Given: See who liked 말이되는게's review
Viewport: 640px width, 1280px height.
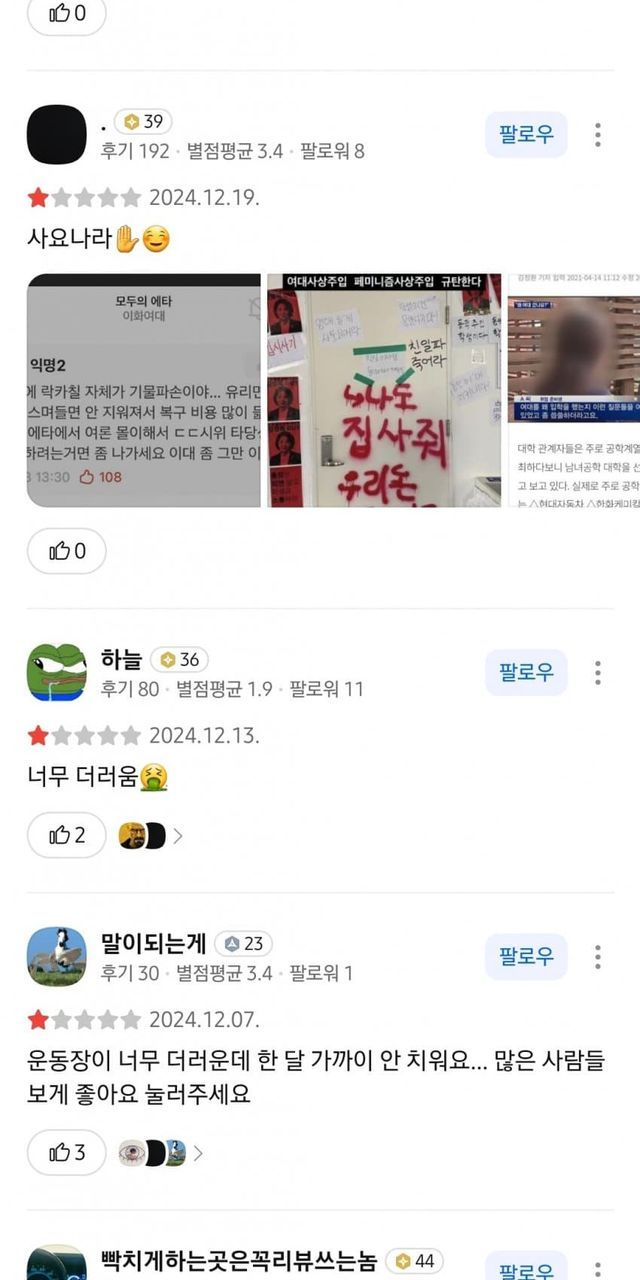Looking at the screenshot, I should (160, 1153).
